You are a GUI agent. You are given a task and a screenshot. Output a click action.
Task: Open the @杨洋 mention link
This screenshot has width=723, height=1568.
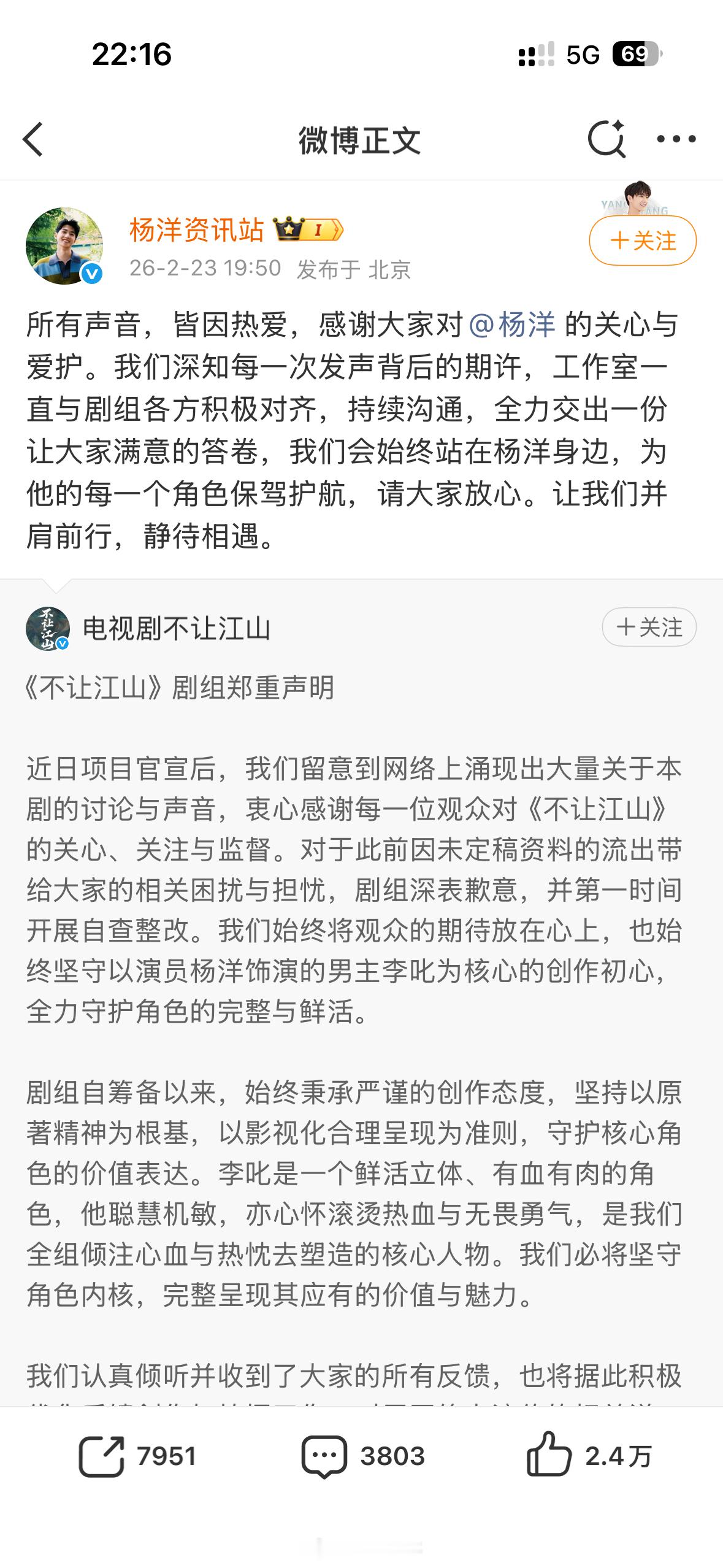coord(515,324)
